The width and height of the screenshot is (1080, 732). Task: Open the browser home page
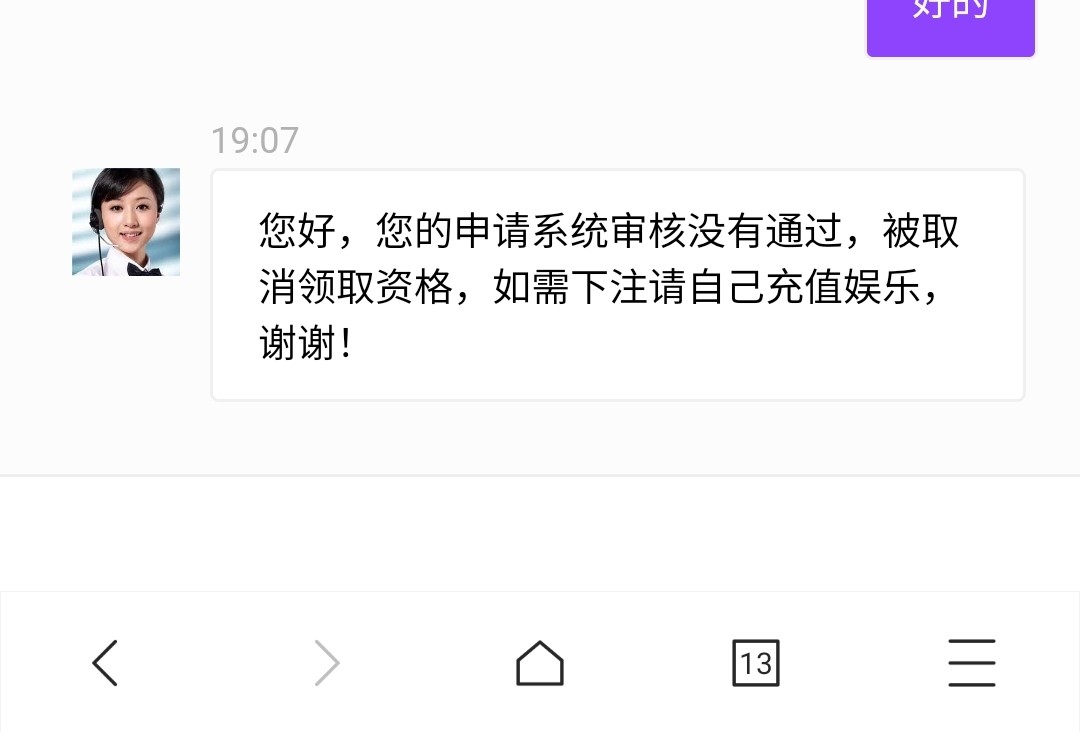(540, 663)
